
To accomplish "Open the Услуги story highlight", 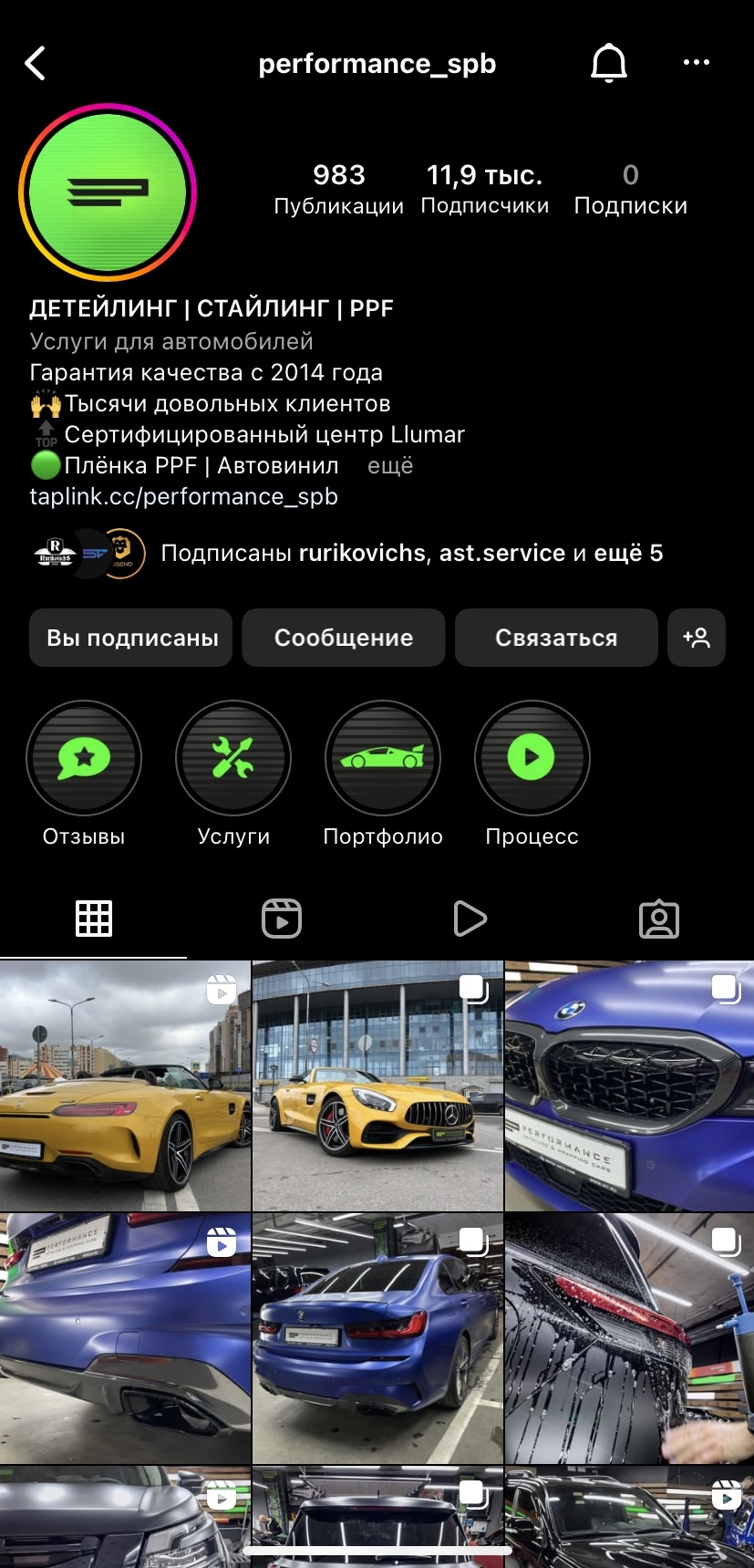I will [232, 758].
